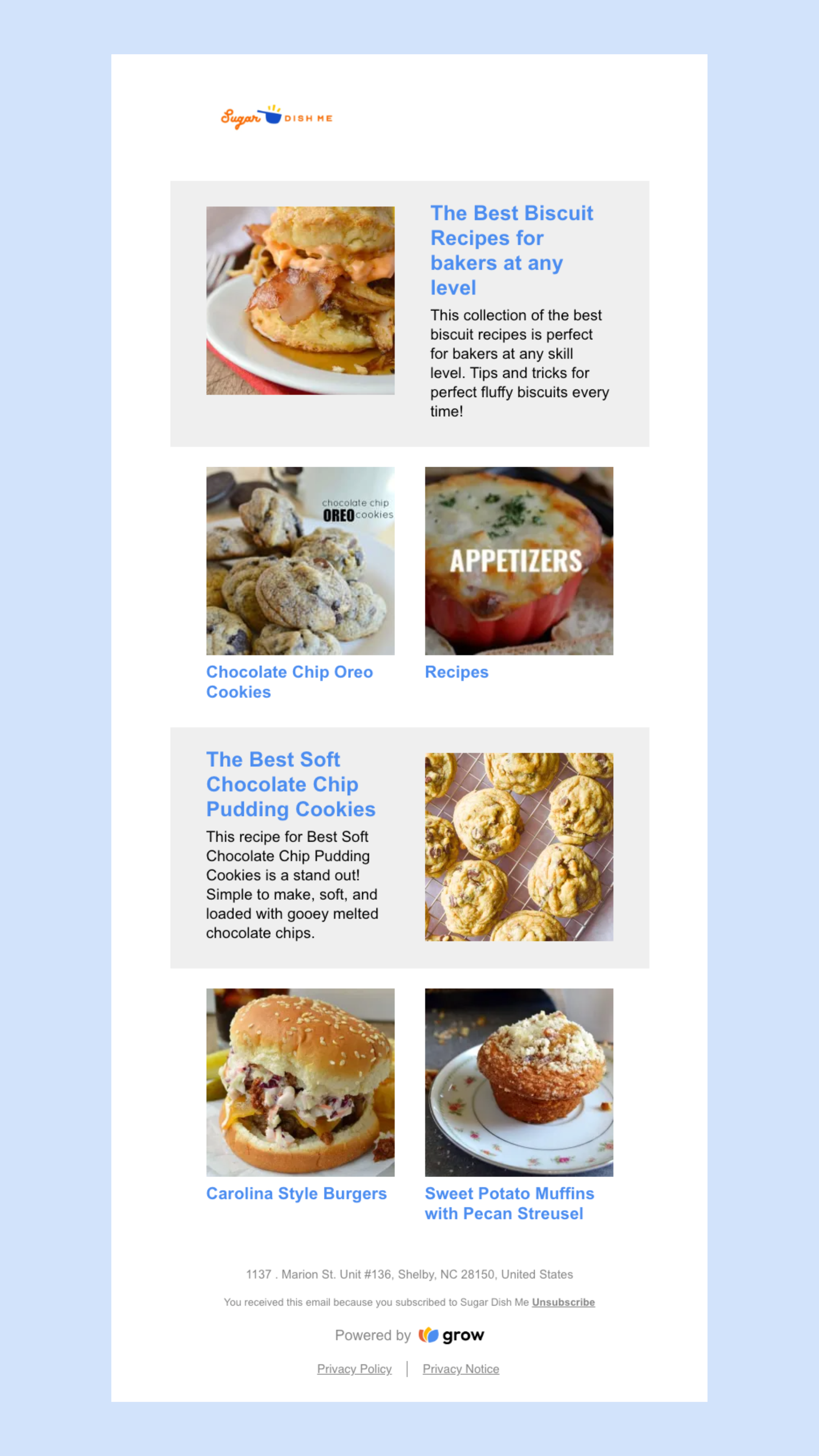Tap the Oreo cookies image
Screen dimensions: 819x1456
point(300,561)
